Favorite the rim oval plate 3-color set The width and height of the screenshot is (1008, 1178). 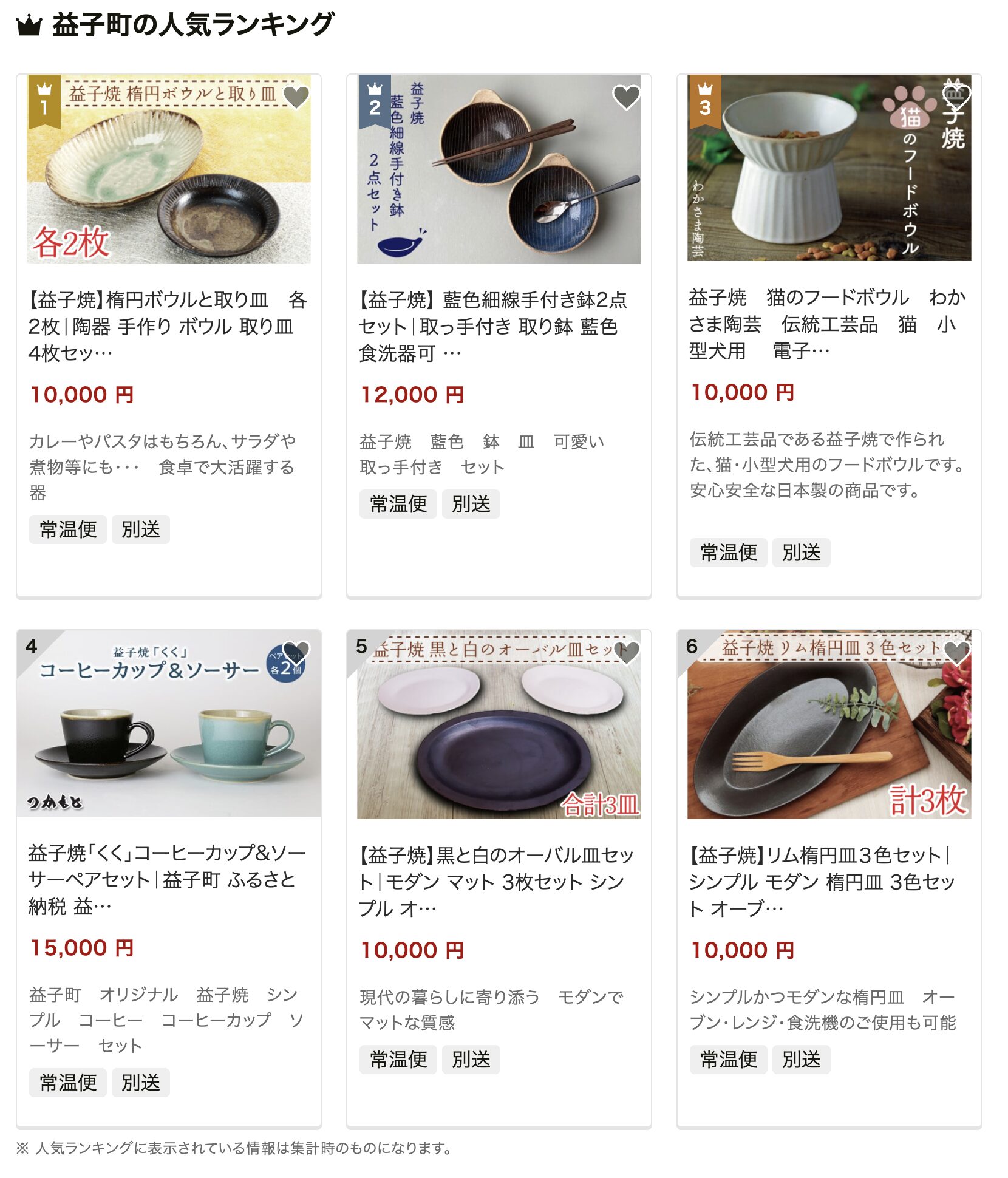pyautogui.click(x=958, y=653)
